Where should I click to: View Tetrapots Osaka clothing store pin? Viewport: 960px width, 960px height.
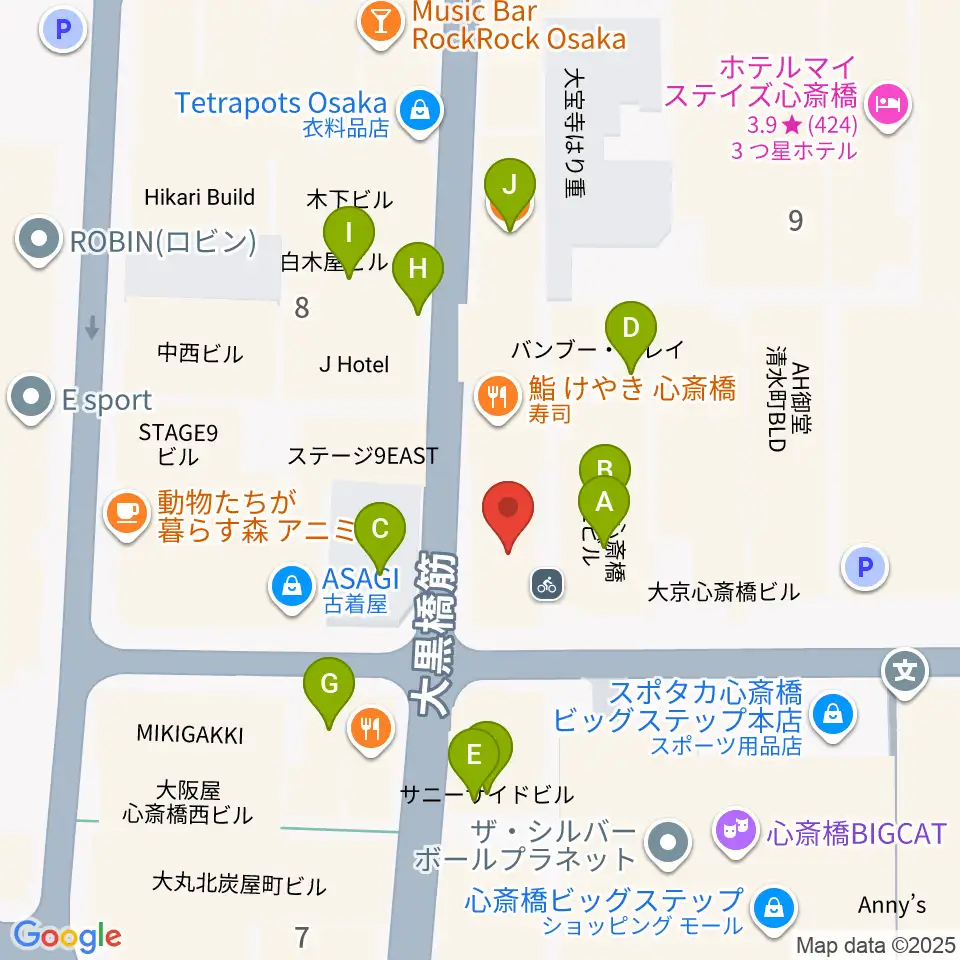pos(420,113)
